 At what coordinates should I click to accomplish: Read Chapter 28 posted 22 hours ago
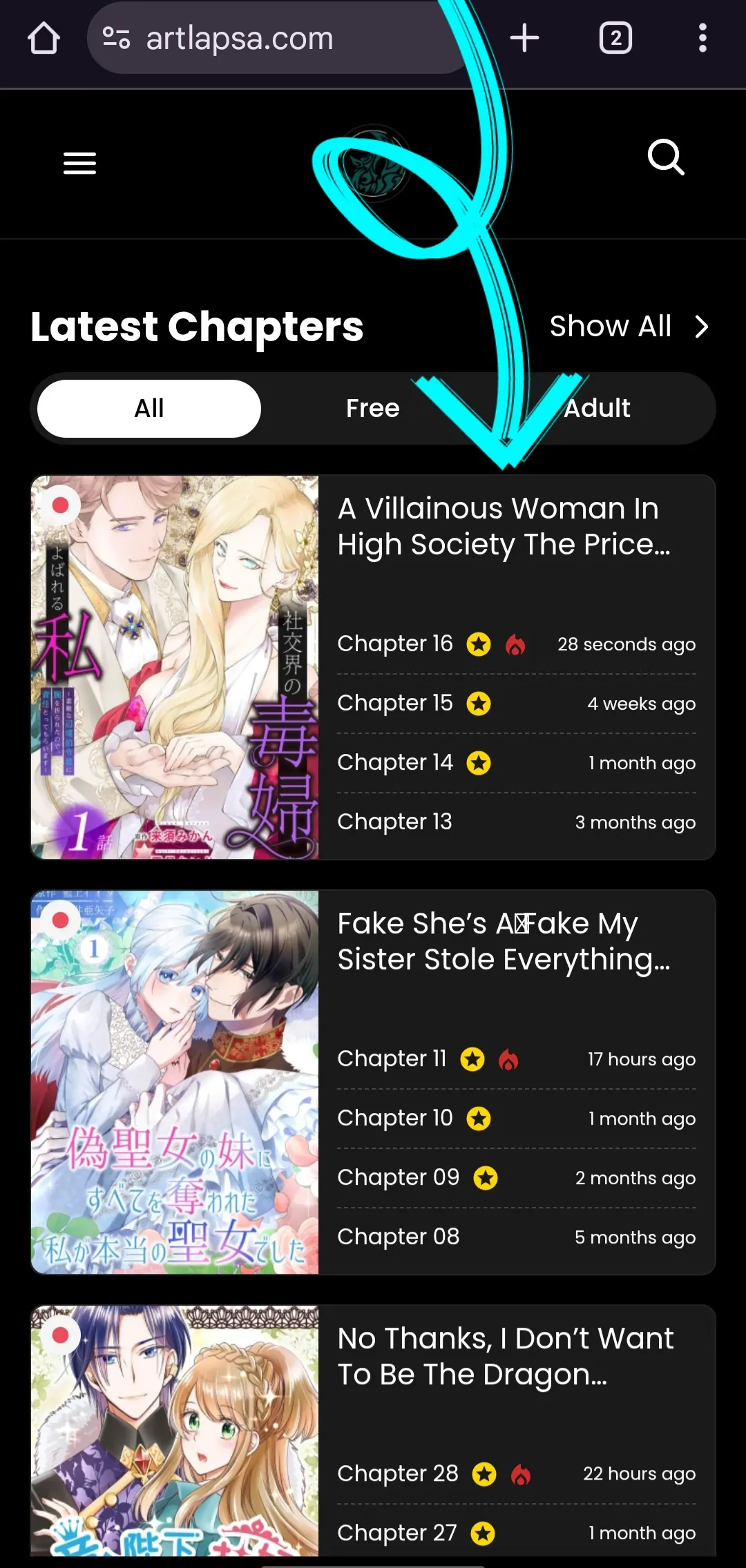398,1473
